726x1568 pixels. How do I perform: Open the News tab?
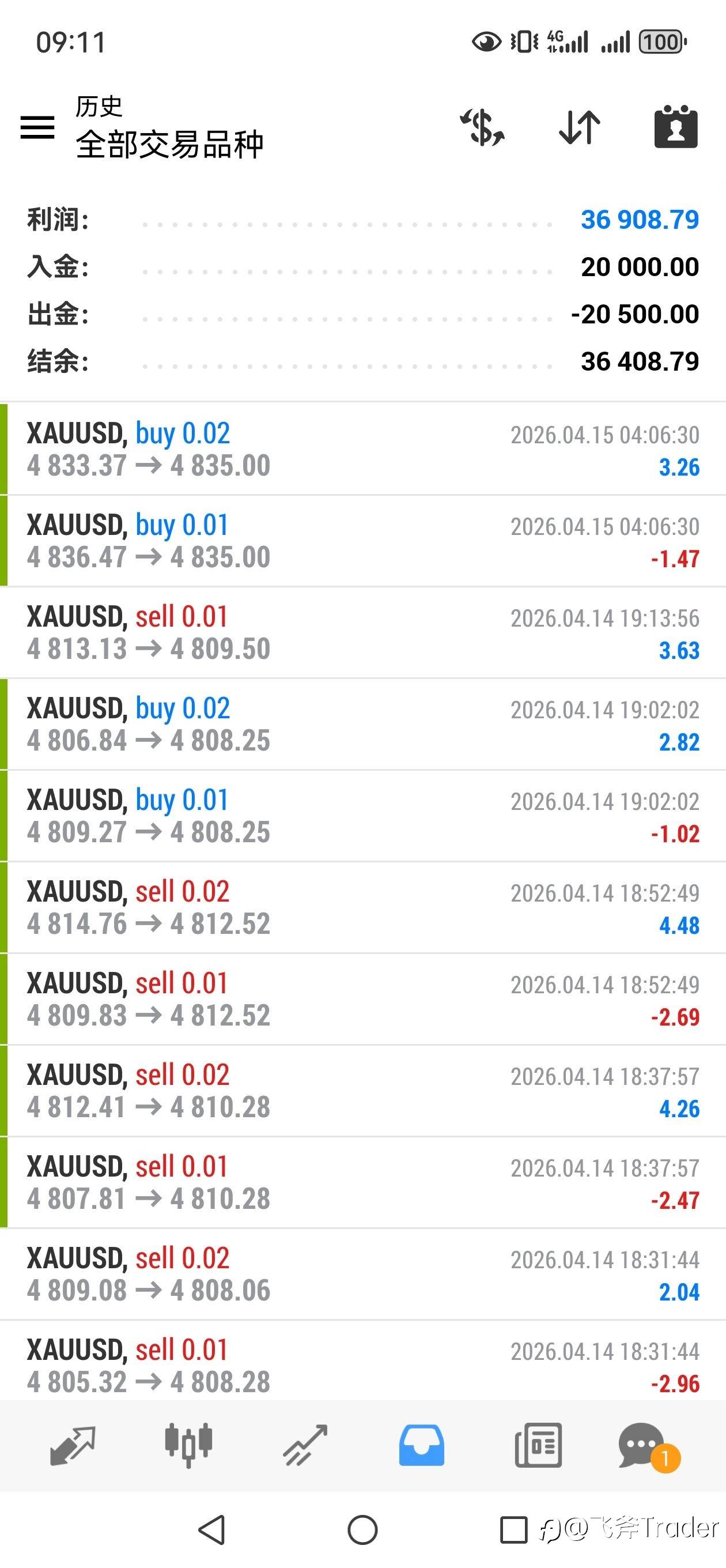click(x=538, y=1445)
